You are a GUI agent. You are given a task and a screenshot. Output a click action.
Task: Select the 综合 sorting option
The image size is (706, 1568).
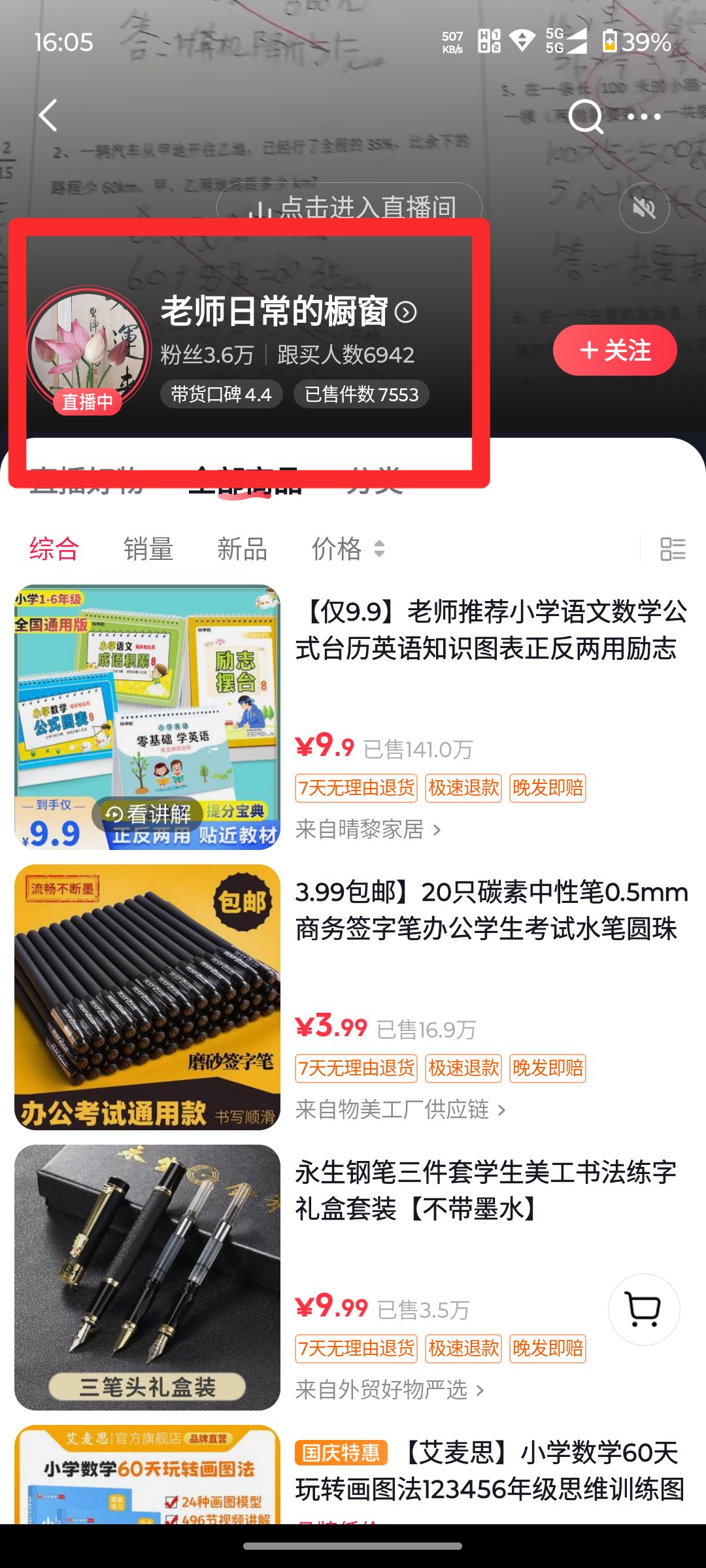point(54,549)
